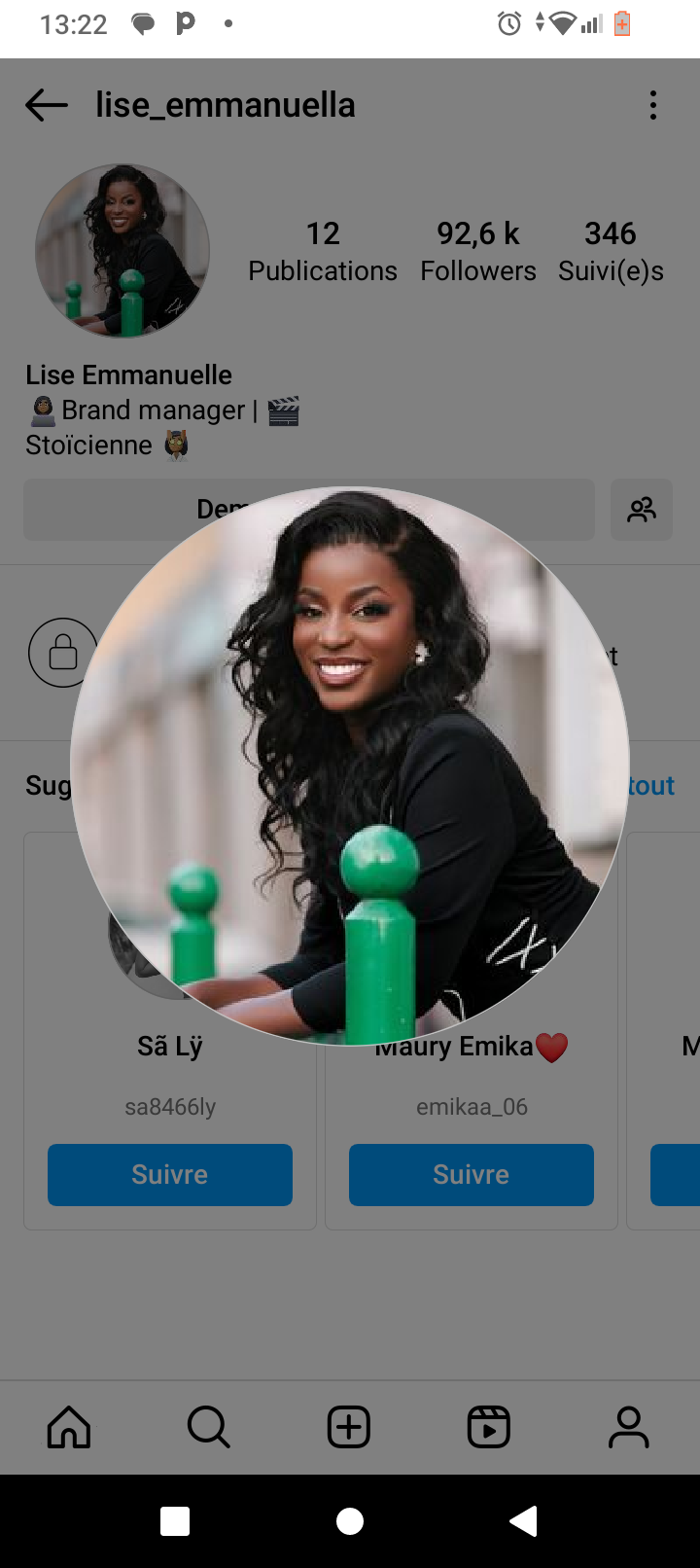View the 92,6 k Followers list
The width and height of the screenshot is (700, 1568).
(477, 250)
